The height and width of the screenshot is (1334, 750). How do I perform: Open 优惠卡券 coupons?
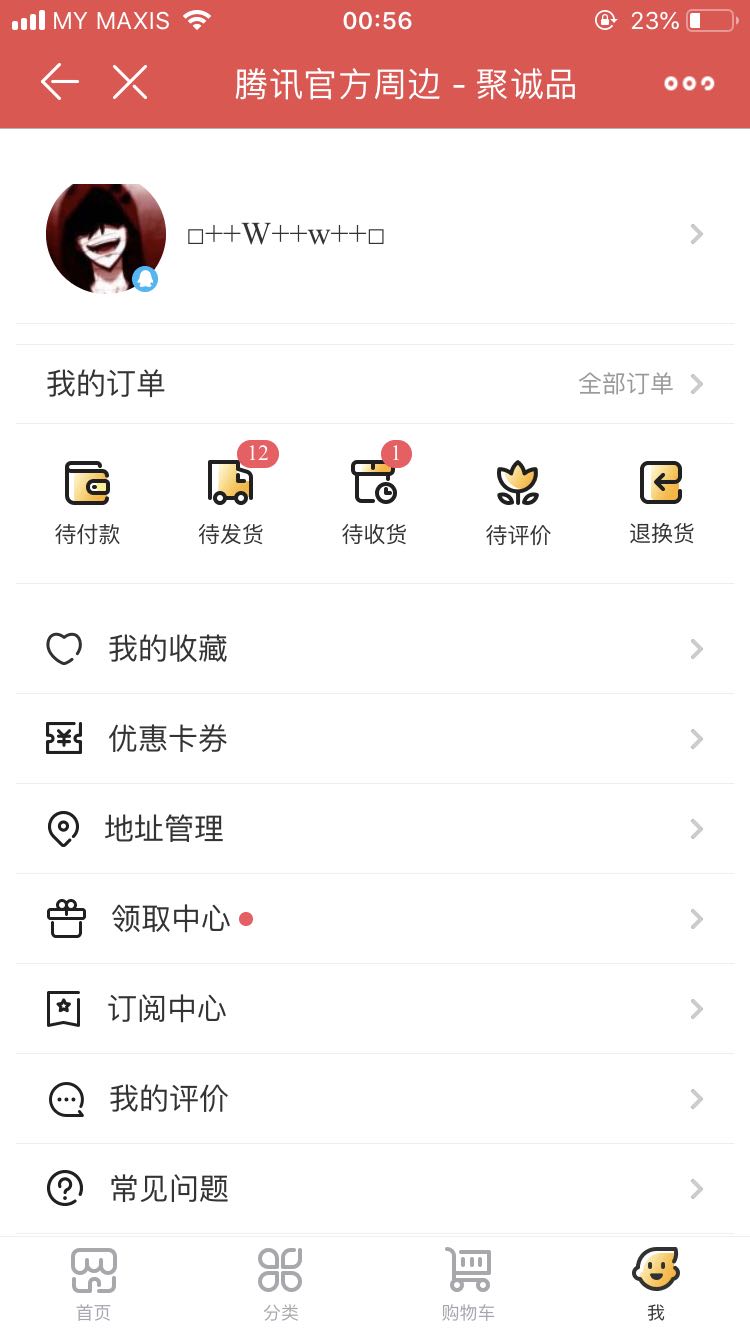pos(375,739)
